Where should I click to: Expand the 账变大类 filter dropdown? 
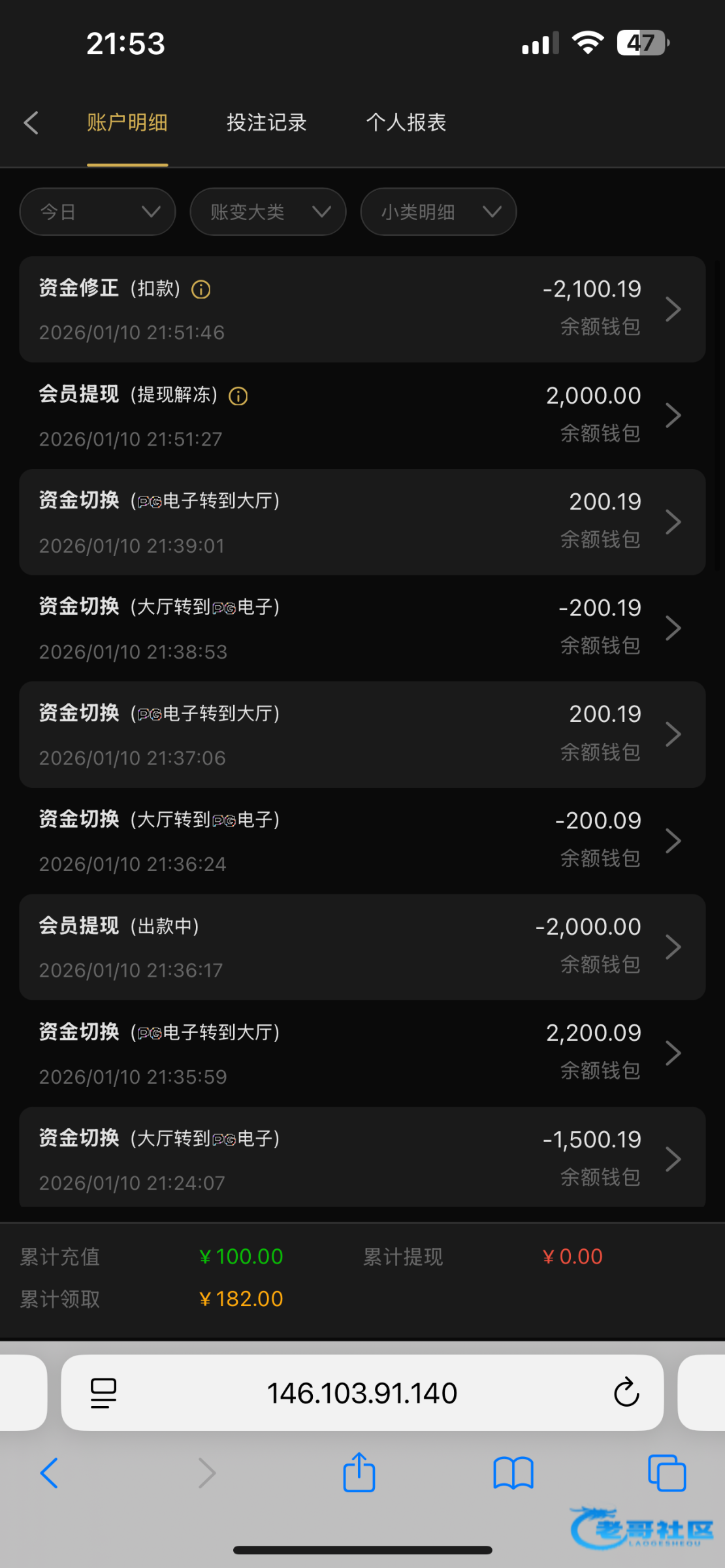[268, 212]
